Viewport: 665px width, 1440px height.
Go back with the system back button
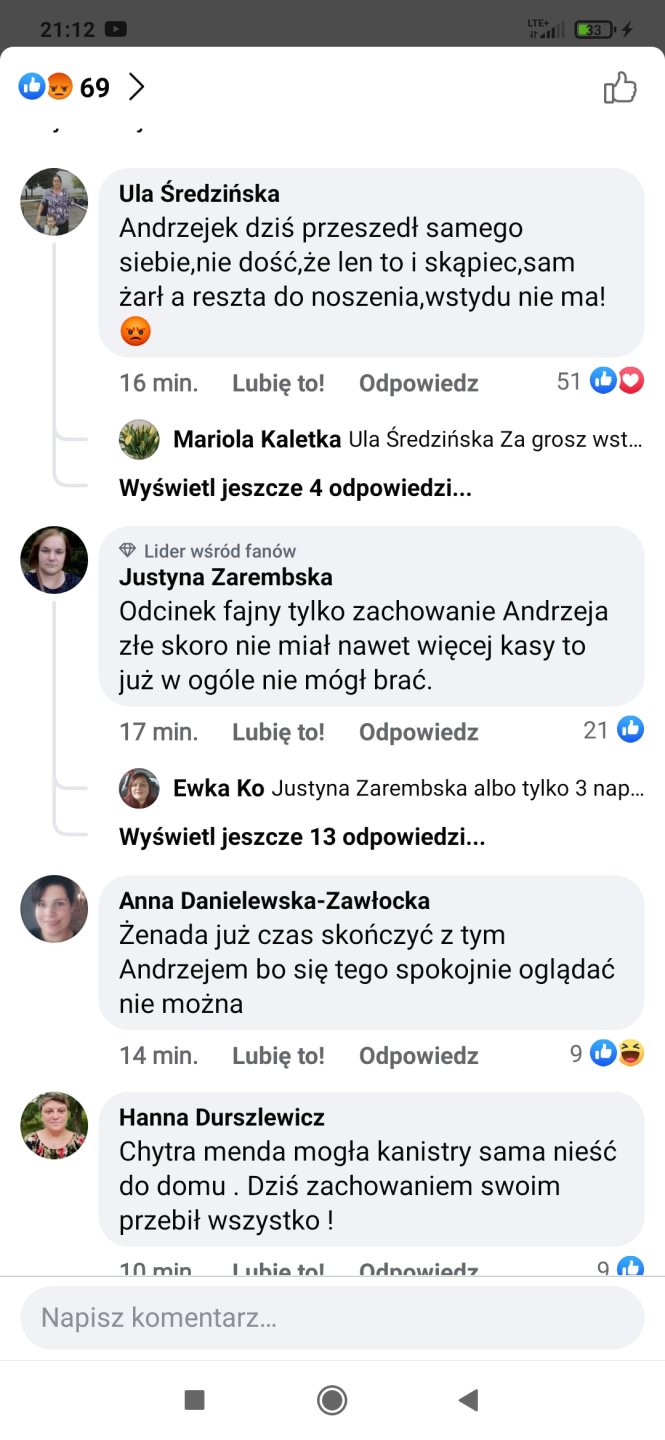[x=468, y=1400]
